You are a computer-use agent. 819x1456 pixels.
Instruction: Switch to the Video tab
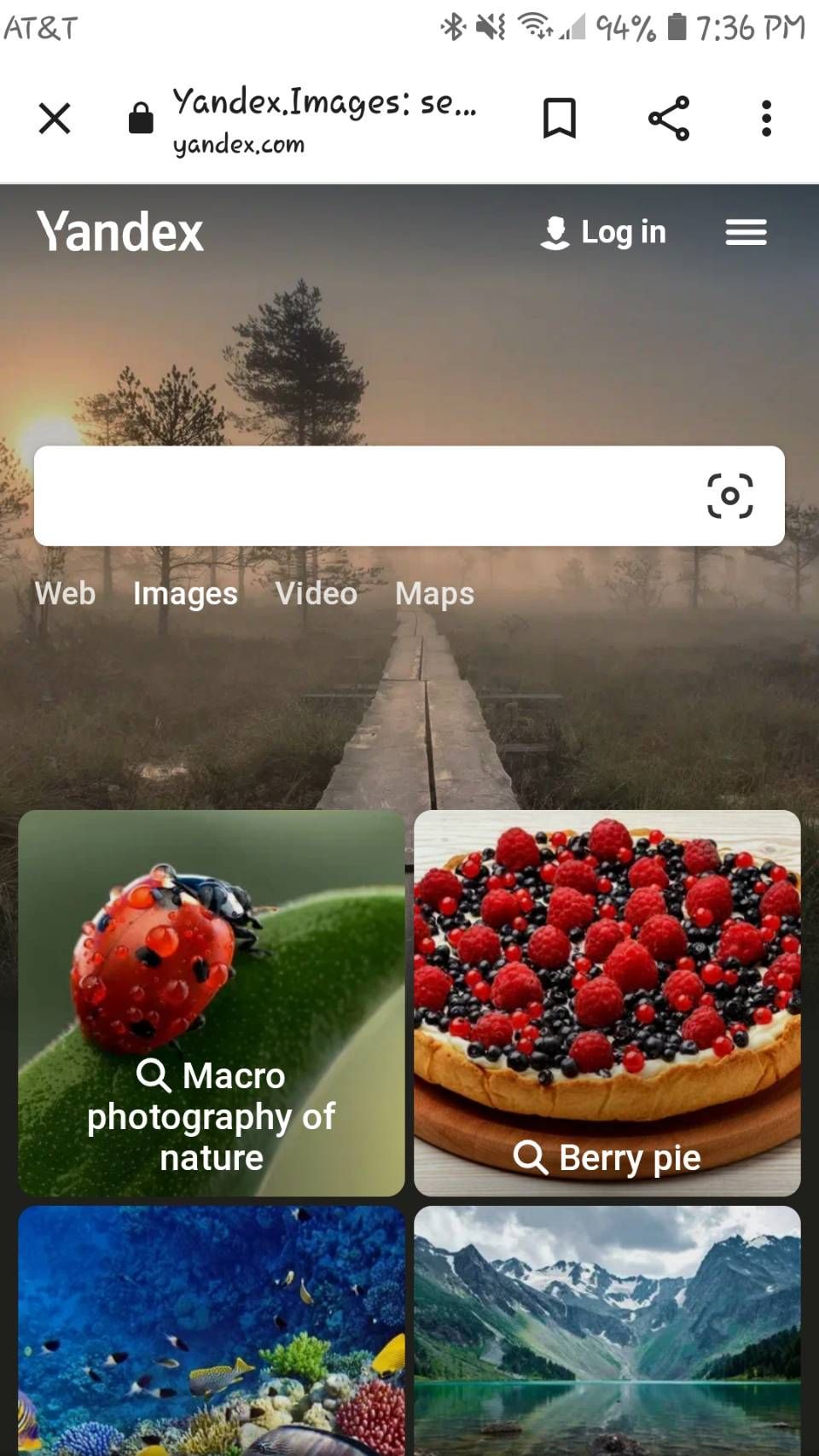(x=316, y=593)
